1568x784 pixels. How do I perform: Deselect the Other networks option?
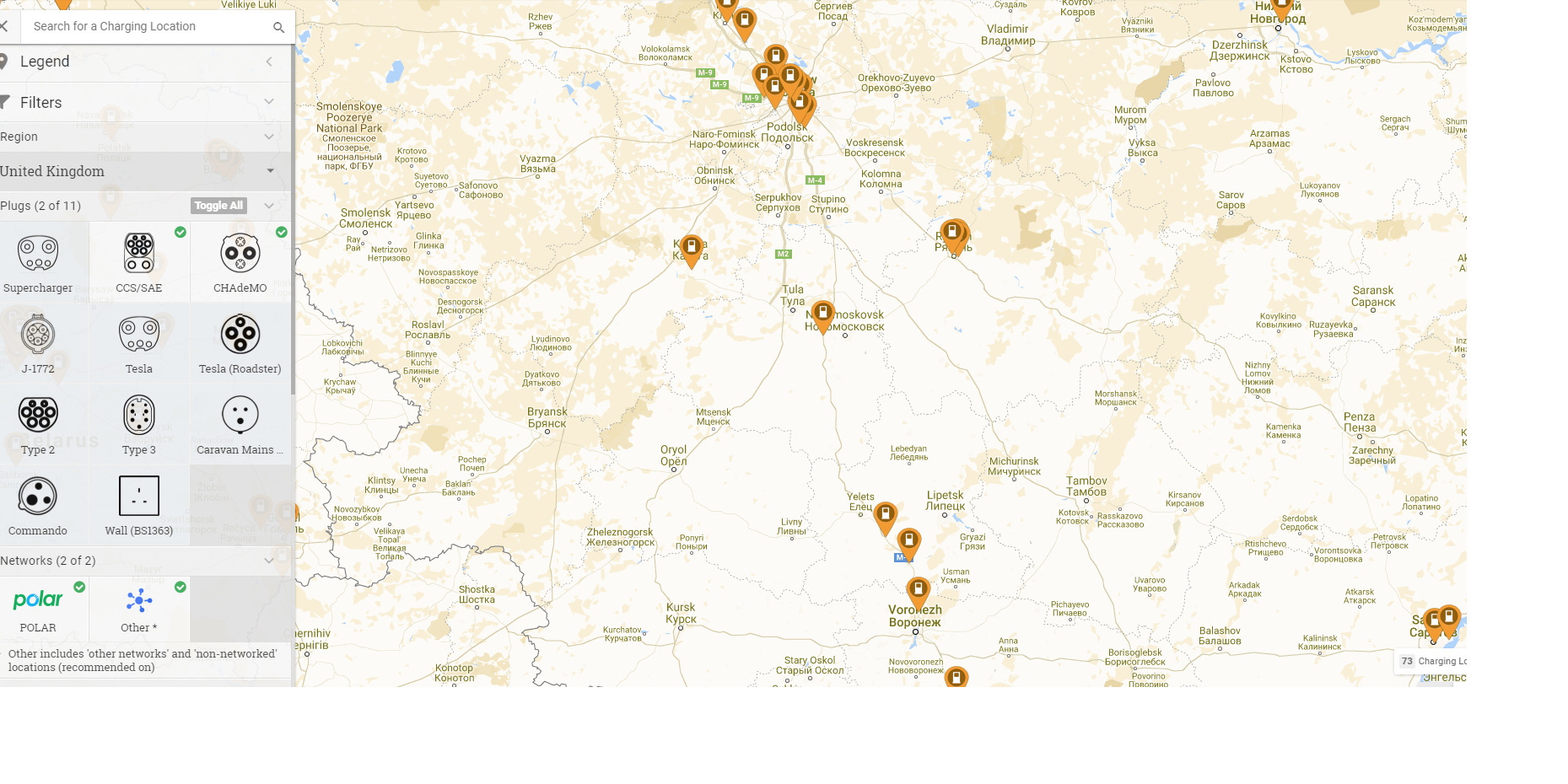[x=139, y=609]
